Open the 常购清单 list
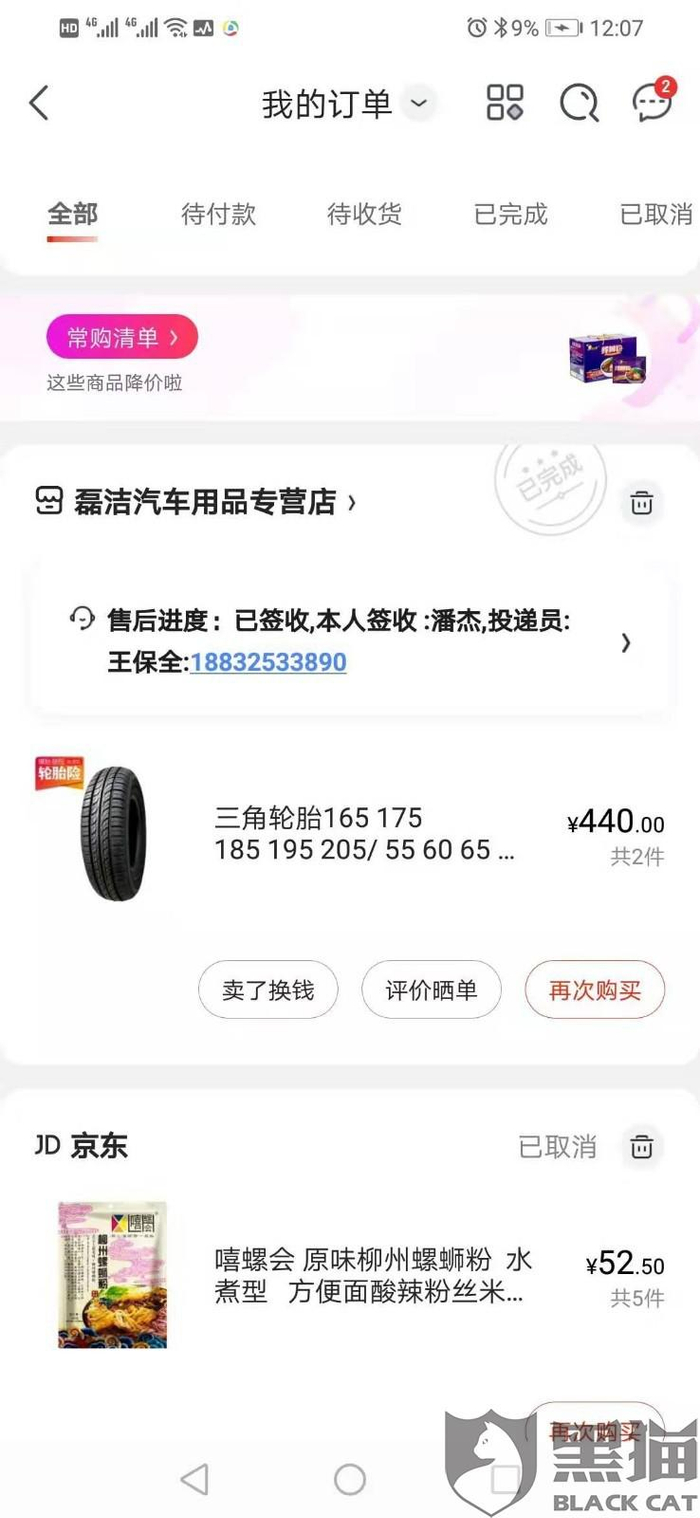The width and height of the screenshot is (700, 1518). point(122,338)
